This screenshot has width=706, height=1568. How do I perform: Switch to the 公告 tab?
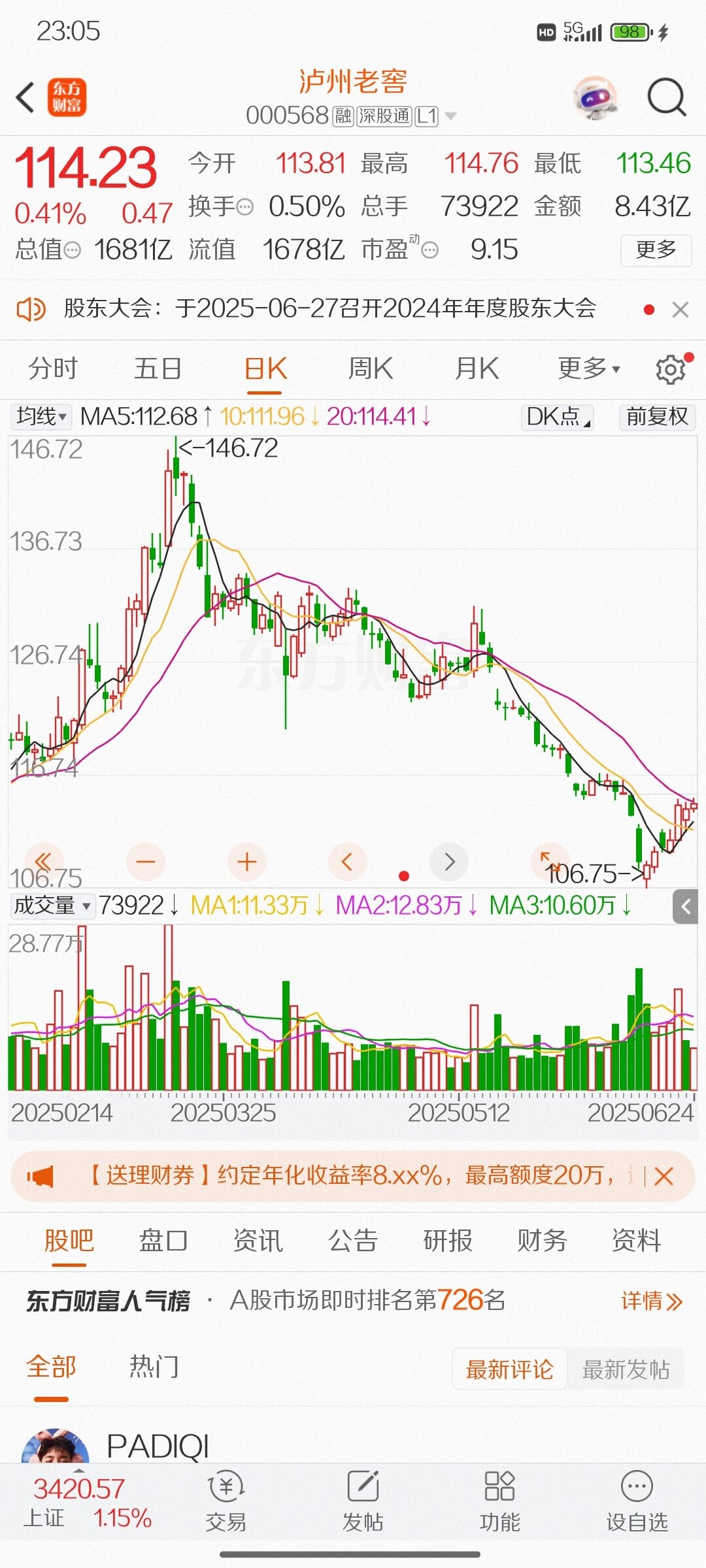[352, 1240]
